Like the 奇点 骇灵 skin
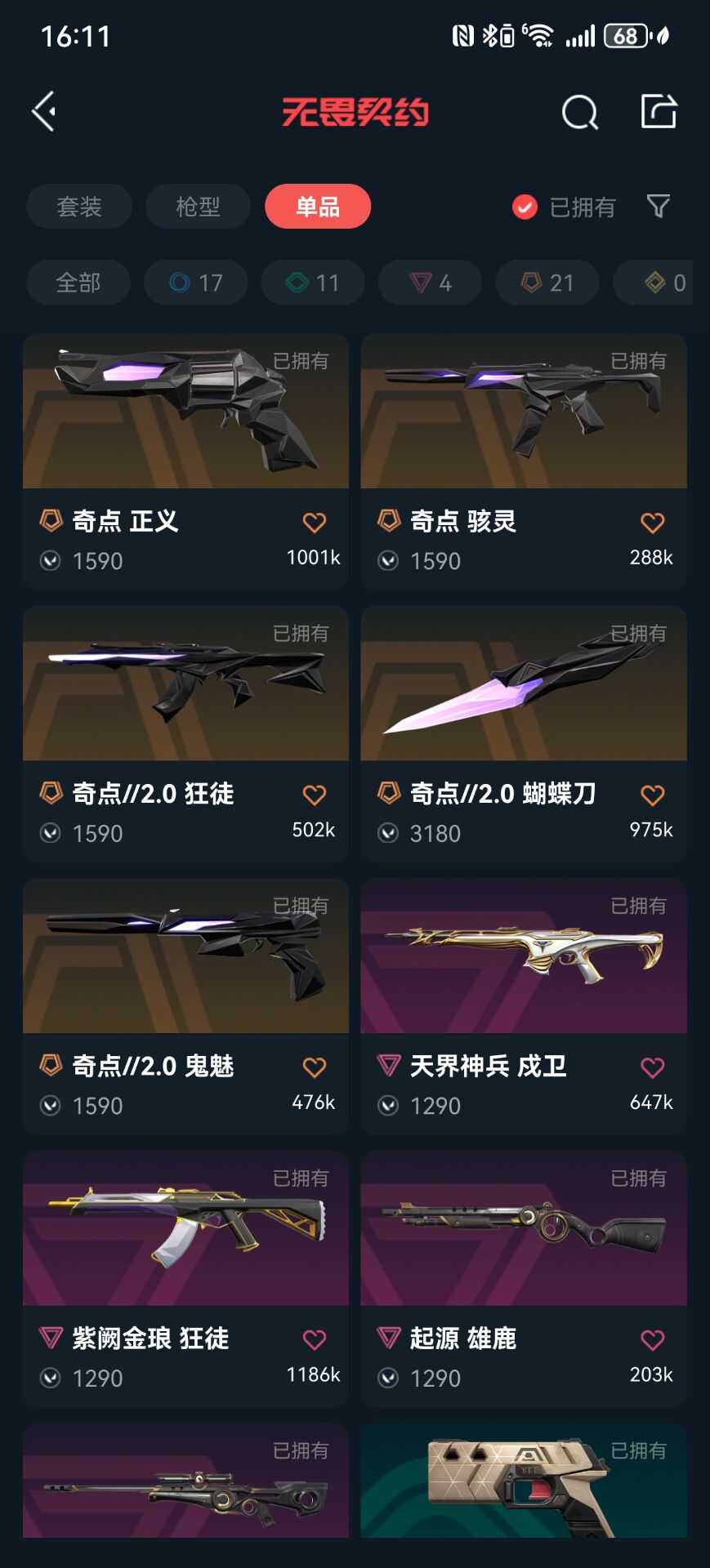Viewport: 710px width, 1568px height. click(652, 523)
